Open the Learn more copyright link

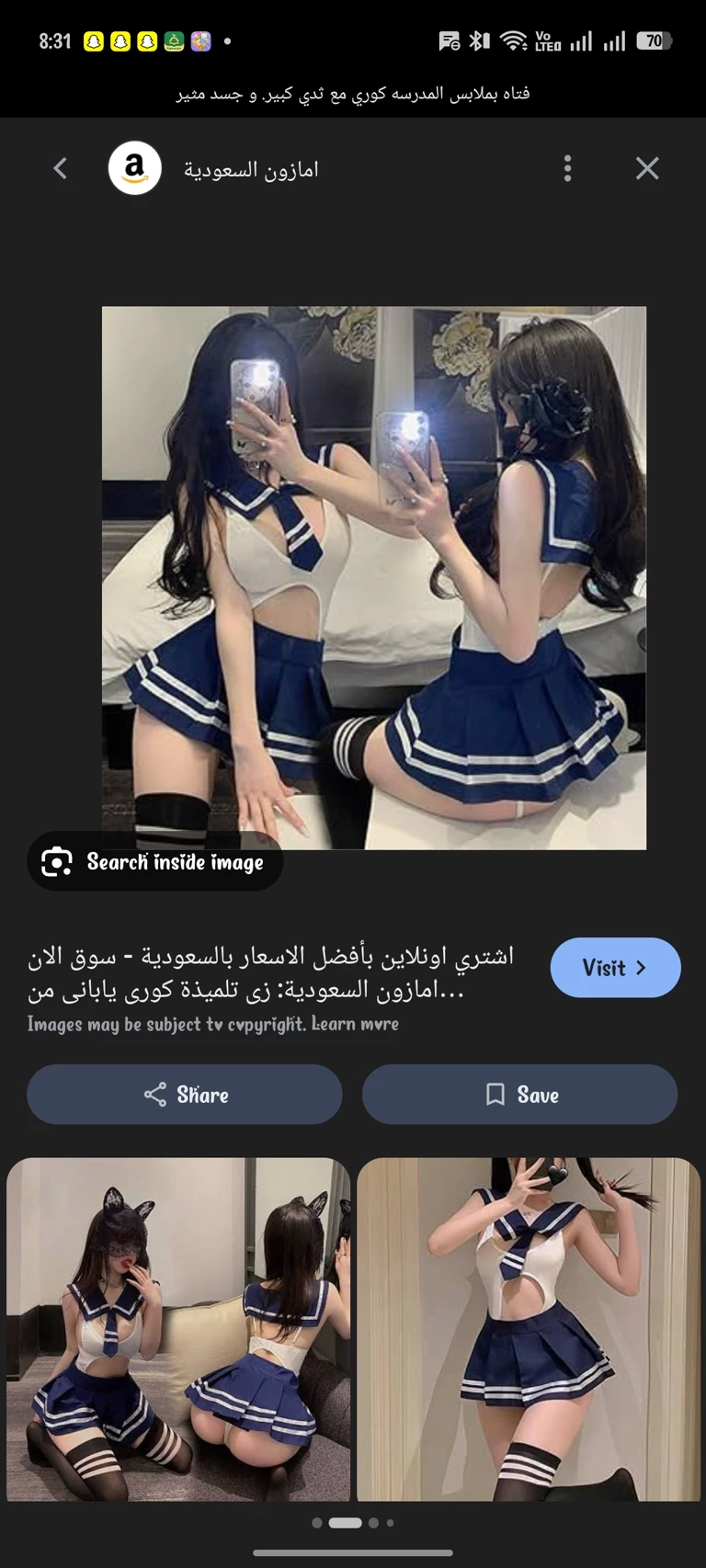tap(355, 1024)
